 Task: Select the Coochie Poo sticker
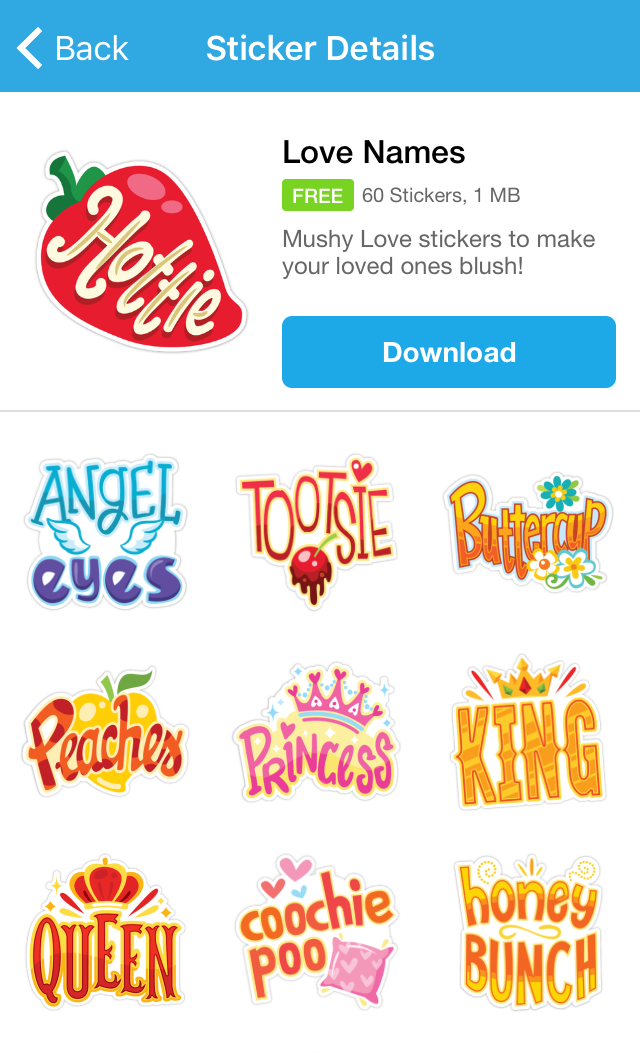coord(317,932)
